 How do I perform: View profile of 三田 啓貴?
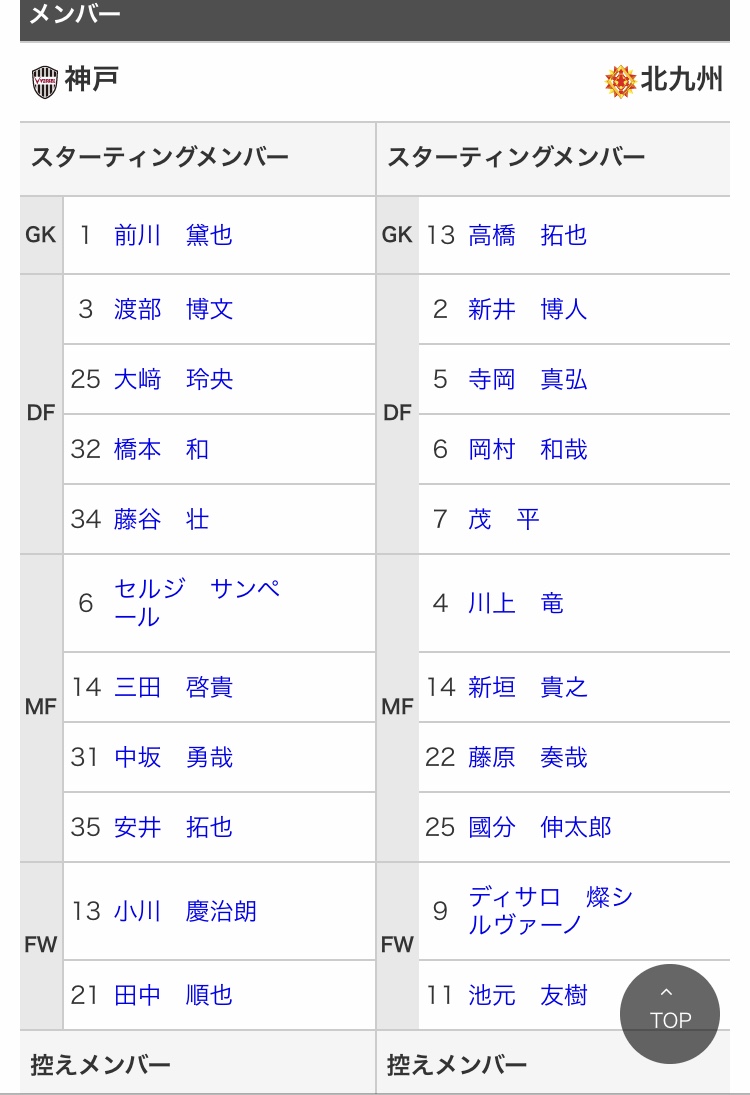[173, 687]
